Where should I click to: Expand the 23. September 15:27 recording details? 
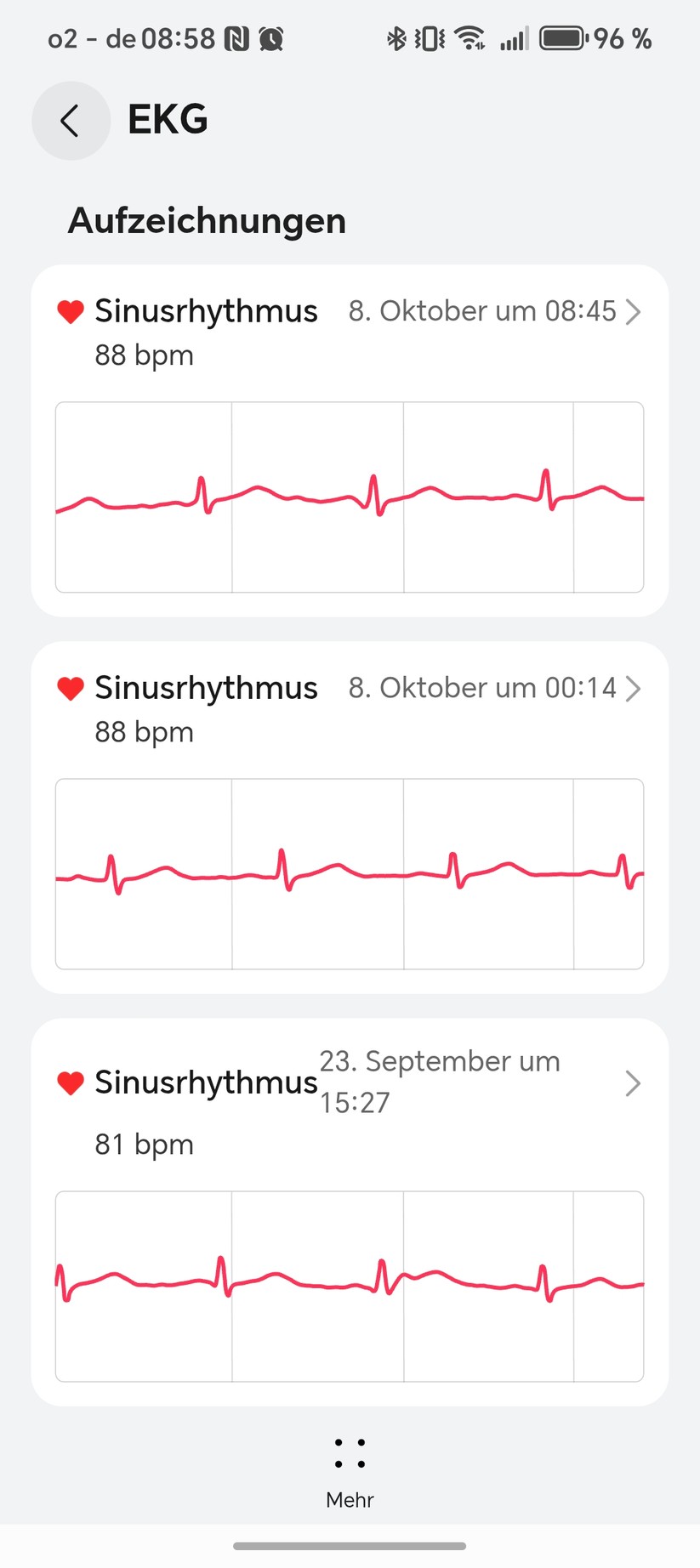click(x=633, y=1082)
